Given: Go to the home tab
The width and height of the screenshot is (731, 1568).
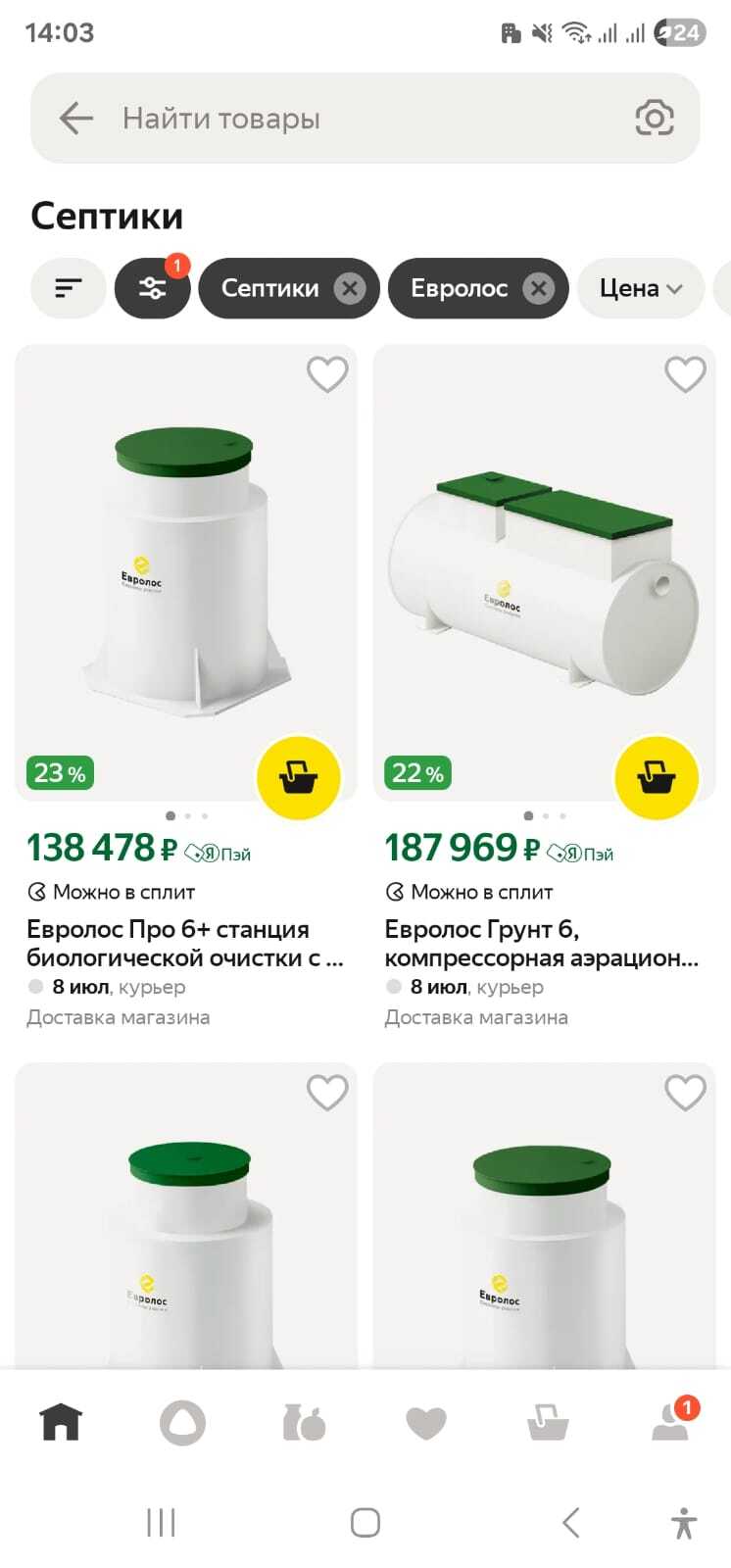Looking at the screenshot, I should click(61, 1421).
